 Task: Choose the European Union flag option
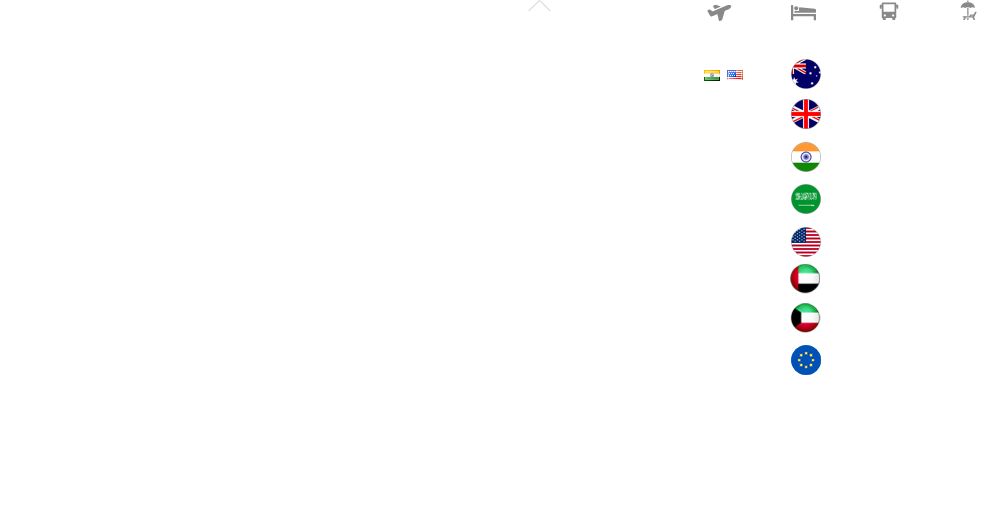pyautogui.click(x=806, y=360)
